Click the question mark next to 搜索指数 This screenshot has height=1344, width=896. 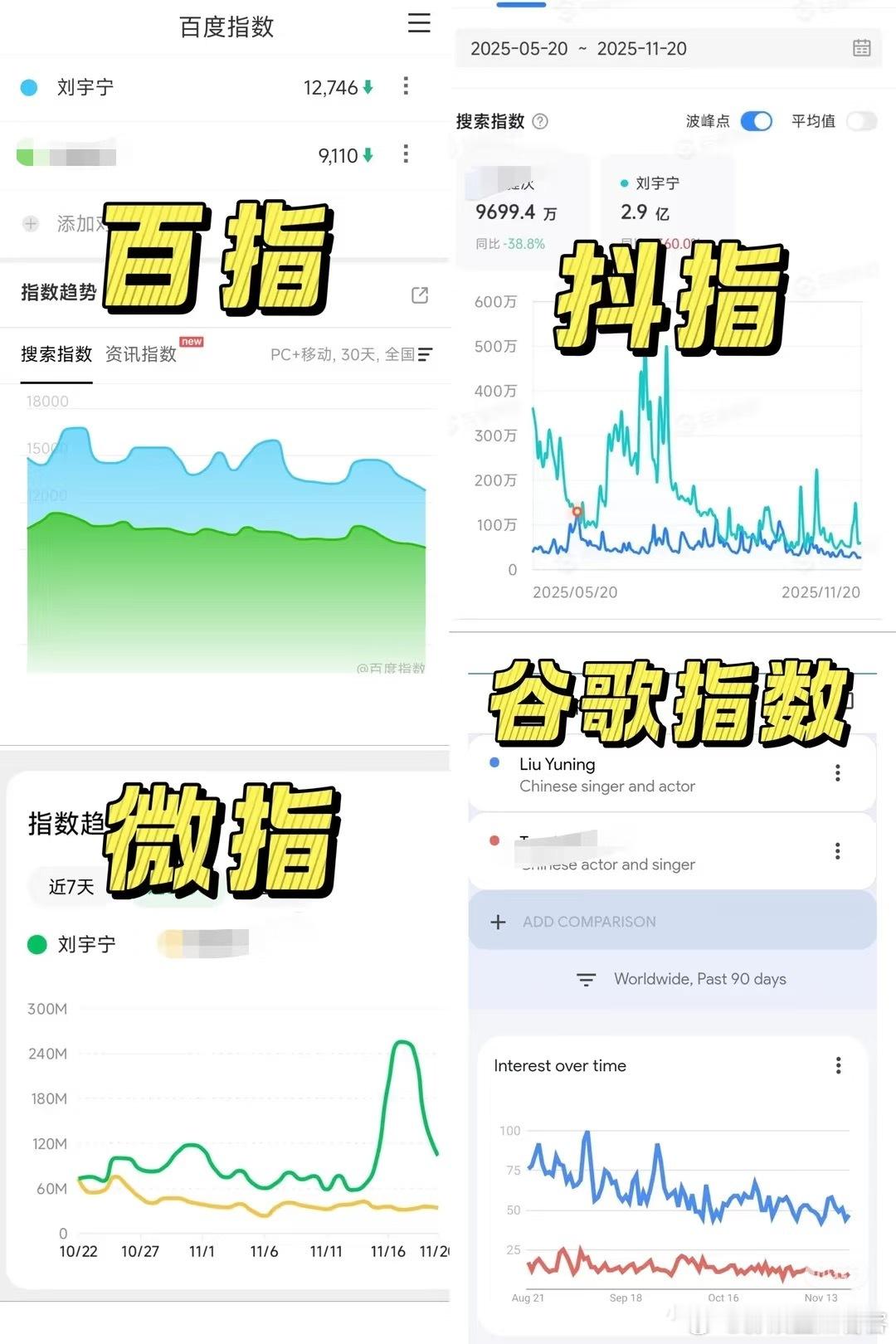[x=539, y=121]
